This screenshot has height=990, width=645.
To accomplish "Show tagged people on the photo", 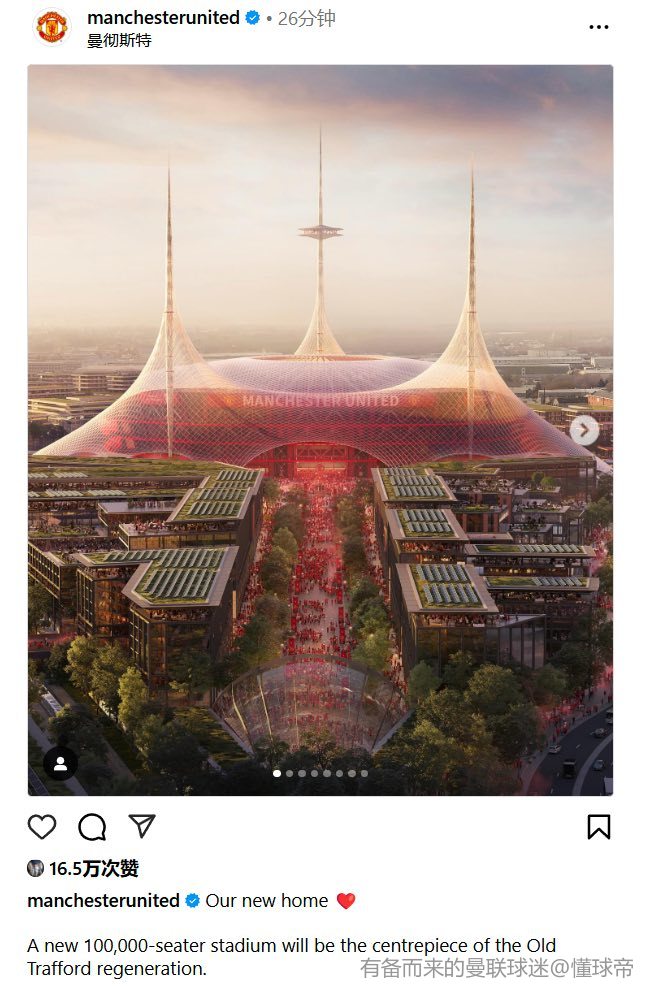I will coord(60,764).
